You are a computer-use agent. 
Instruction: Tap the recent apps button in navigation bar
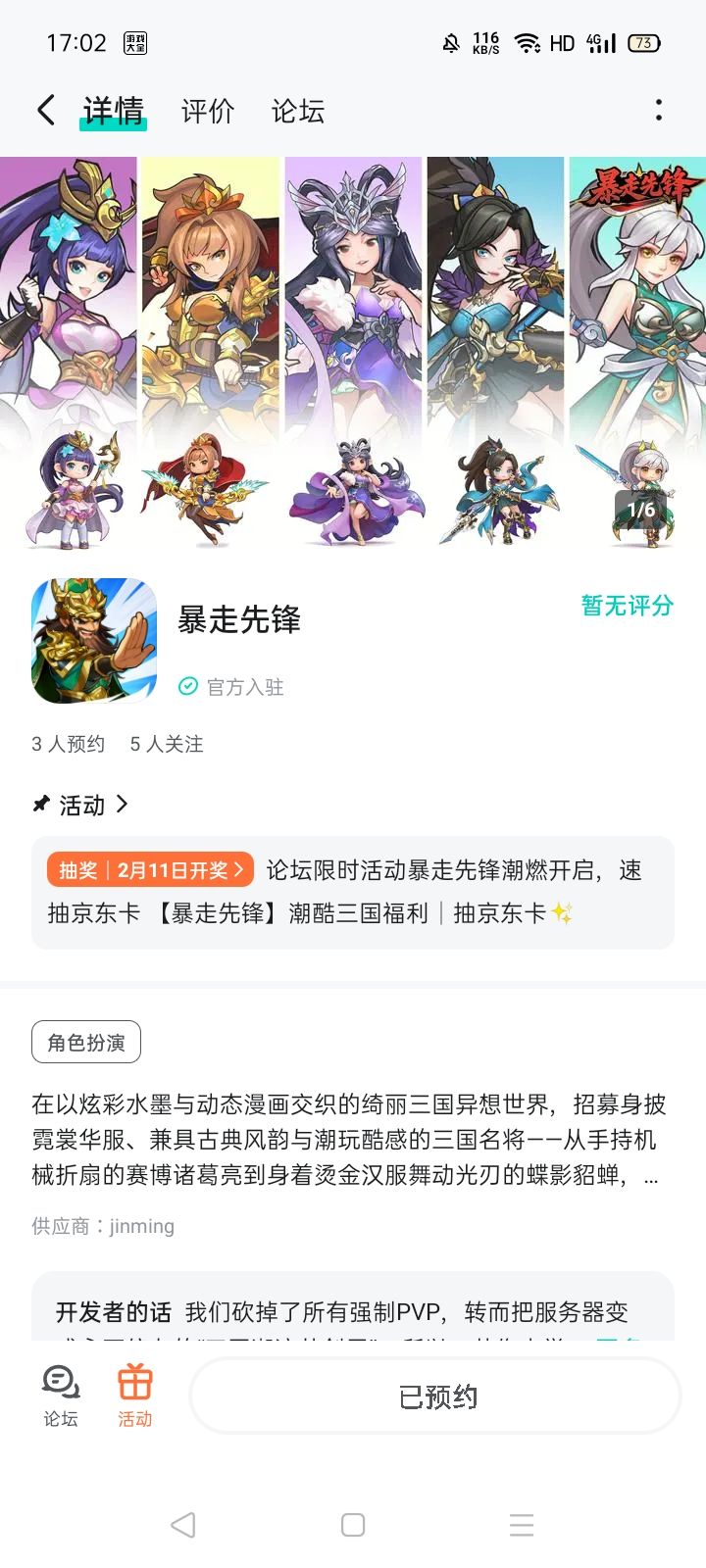coord(521,1525)
